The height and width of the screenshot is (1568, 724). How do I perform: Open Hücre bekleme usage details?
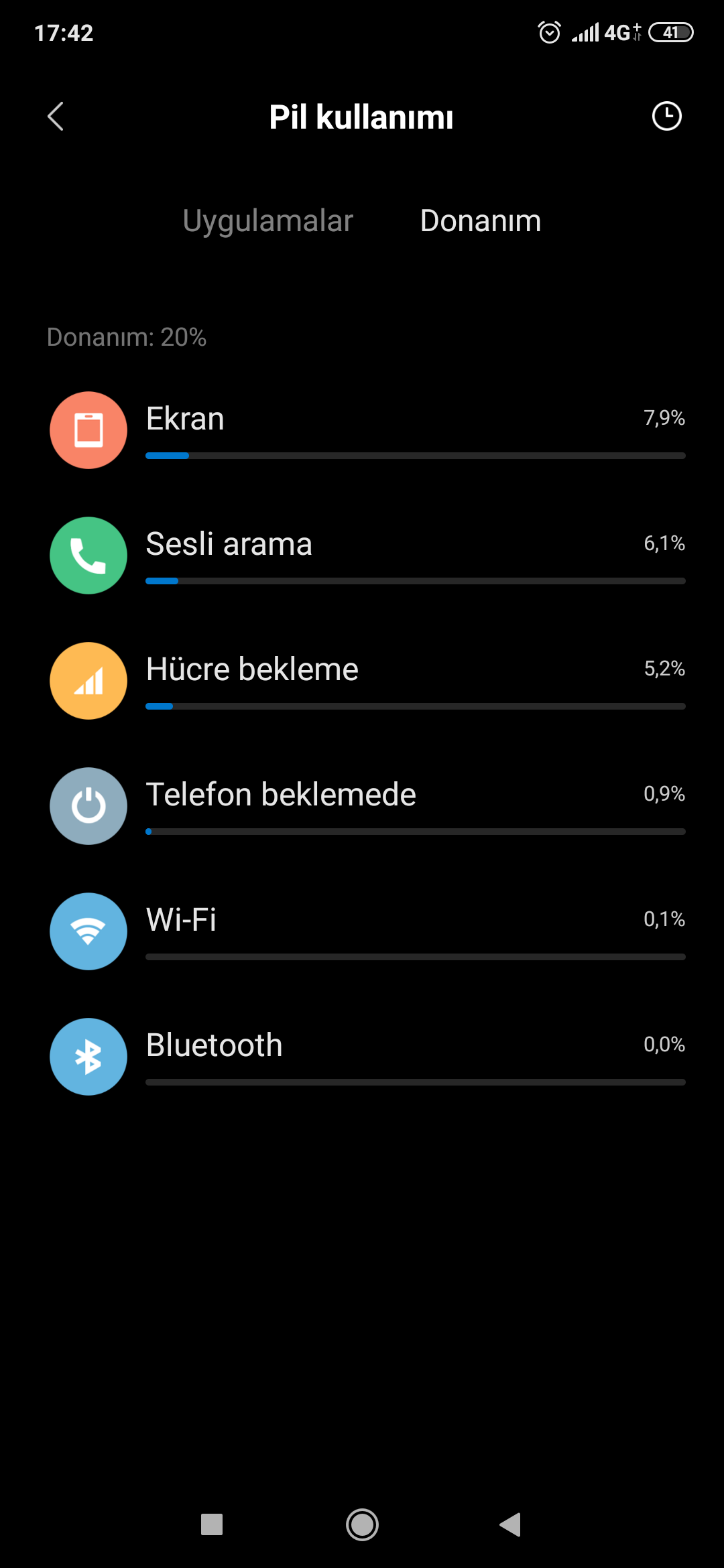click(x=362, y=681)
